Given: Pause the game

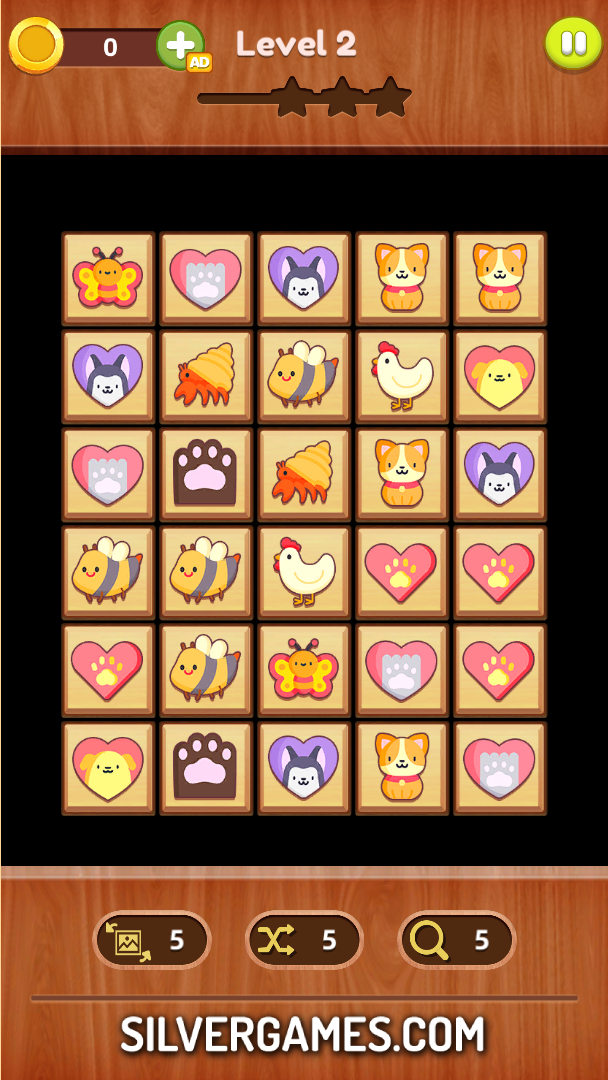Looking at the screenshot, I should (x=573, y=44).
